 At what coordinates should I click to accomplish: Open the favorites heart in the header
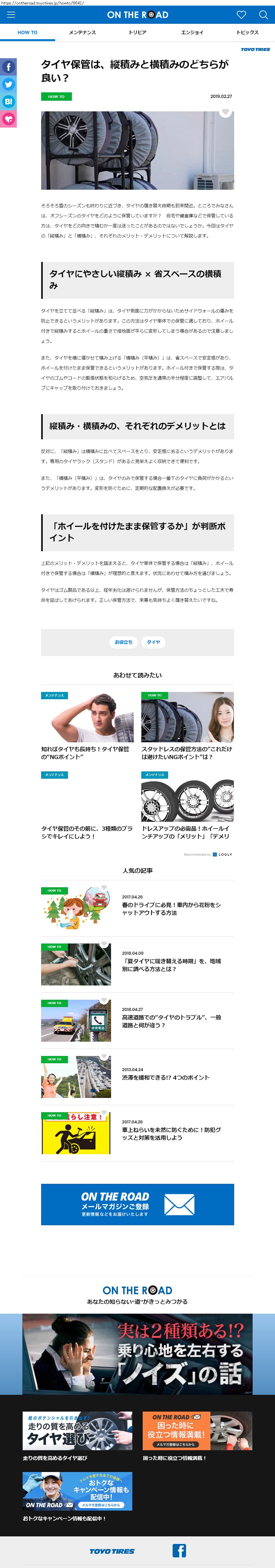241,15
